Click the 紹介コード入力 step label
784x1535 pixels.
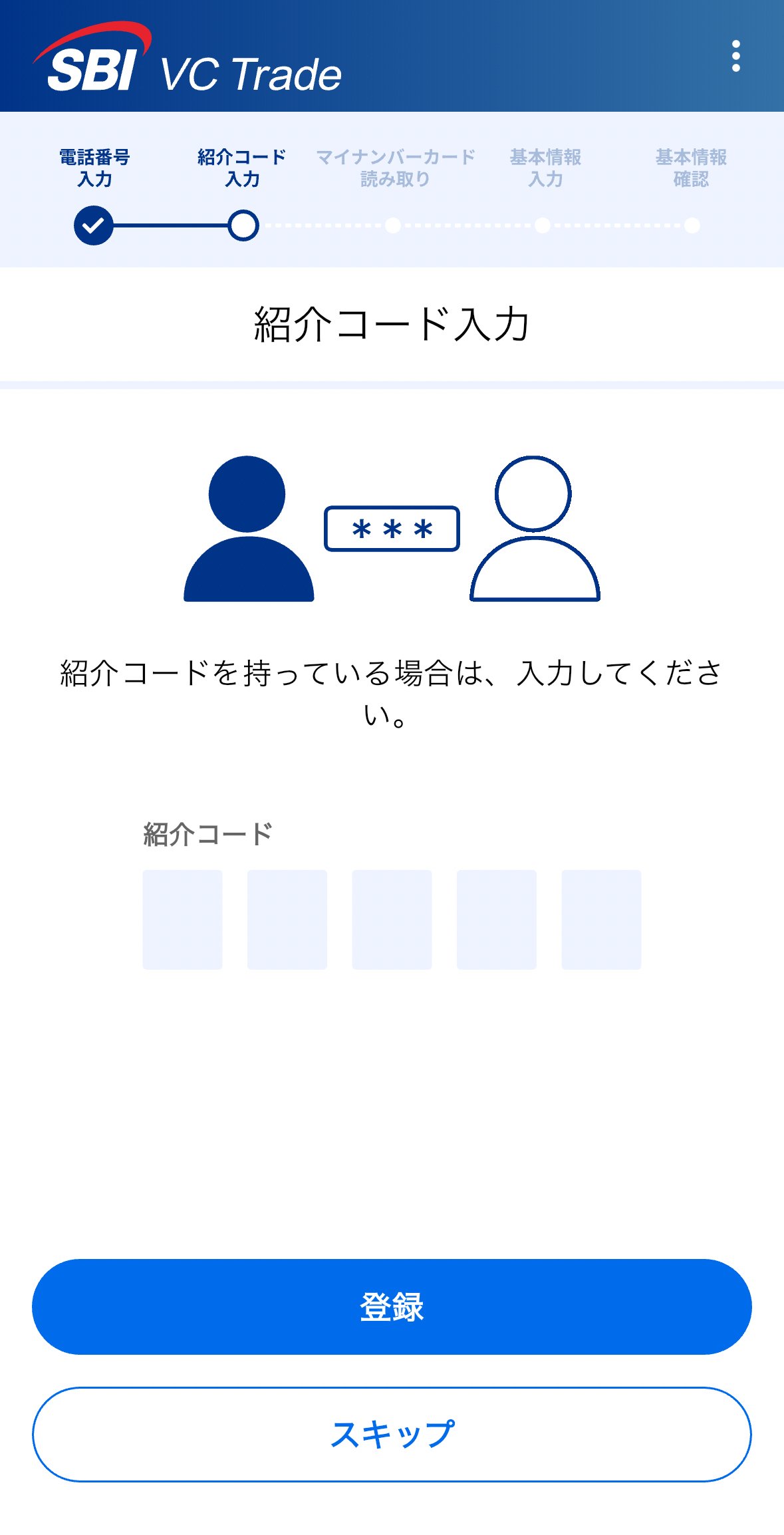pos(242,166)
